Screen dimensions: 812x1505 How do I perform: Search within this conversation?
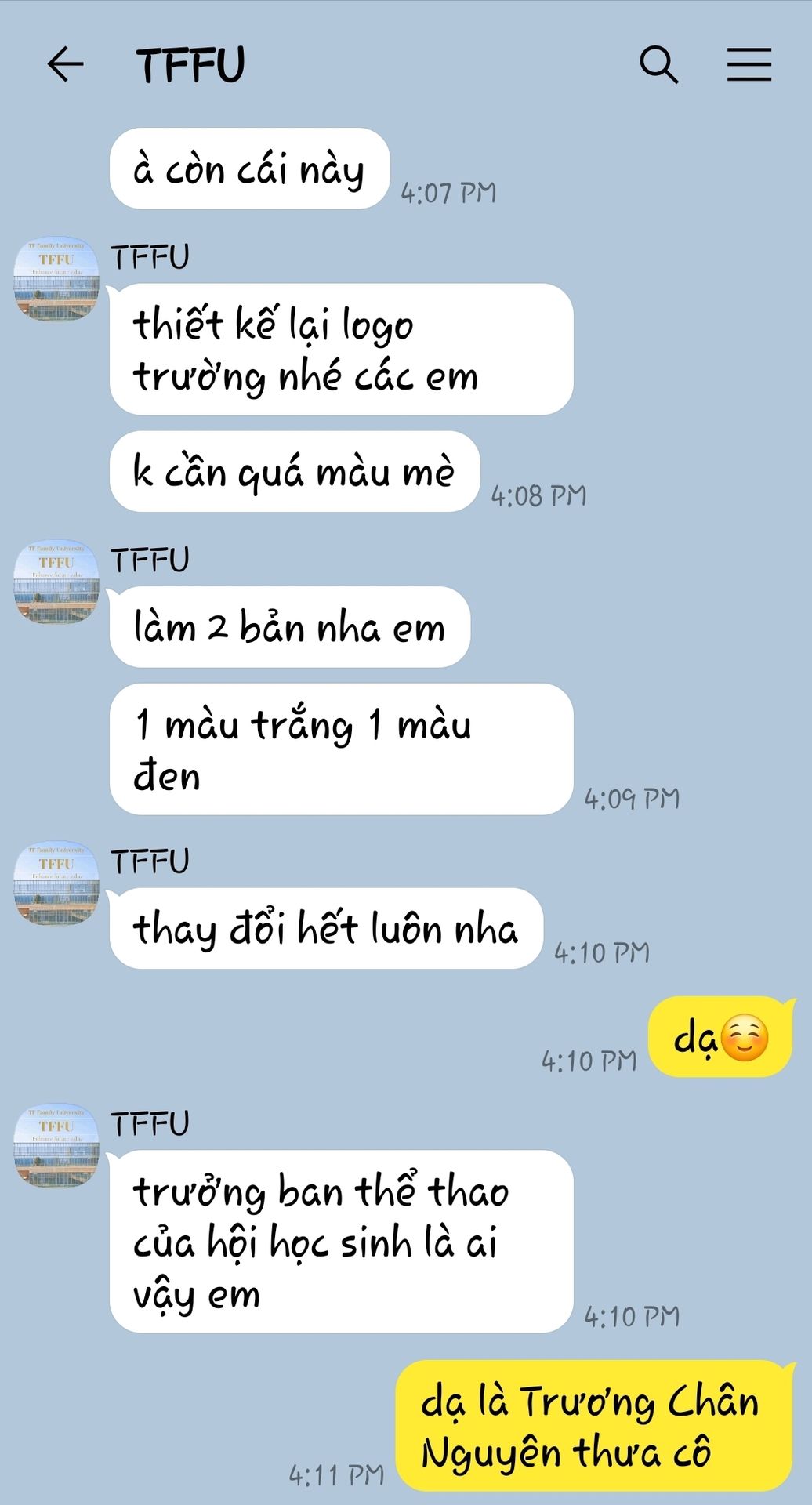658,64
